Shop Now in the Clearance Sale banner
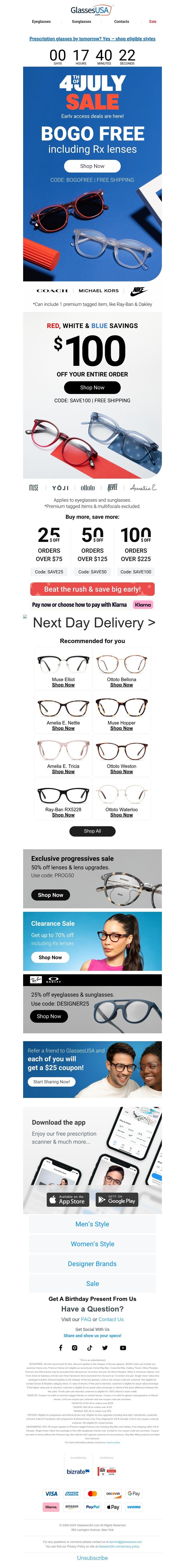 [x=50, y=957]
